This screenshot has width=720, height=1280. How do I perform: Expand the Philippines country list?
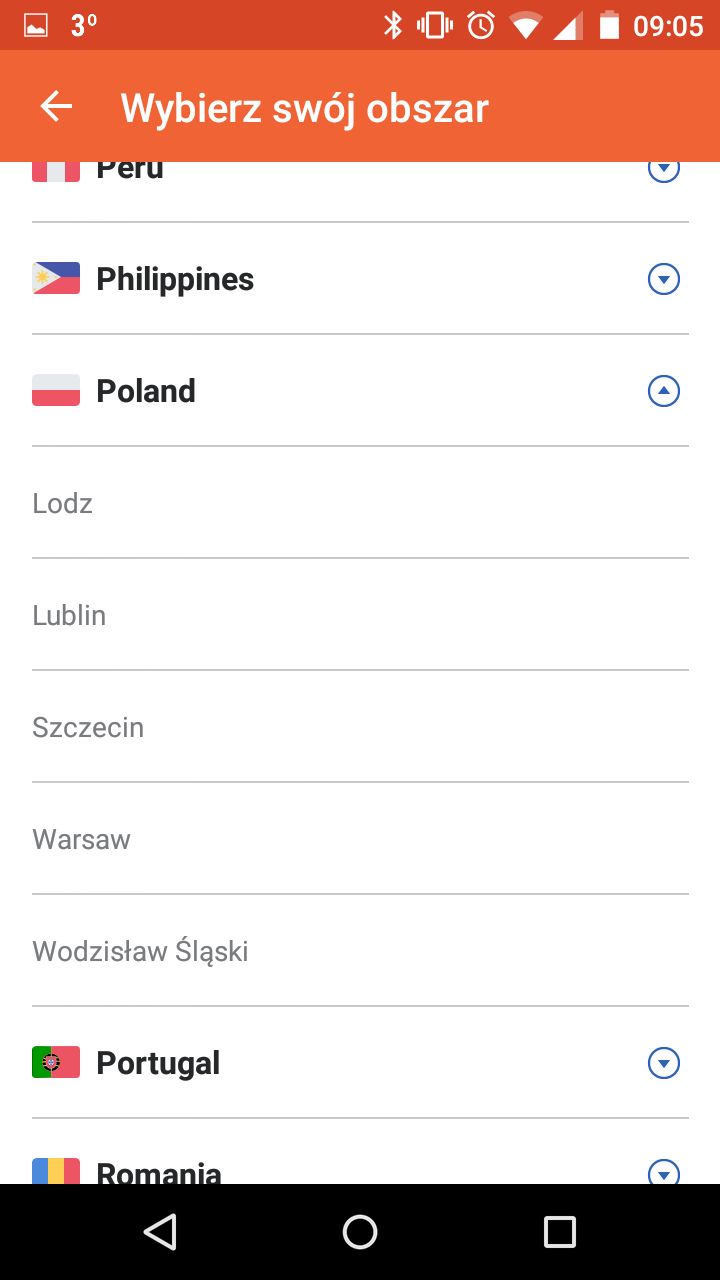[664, 279]
